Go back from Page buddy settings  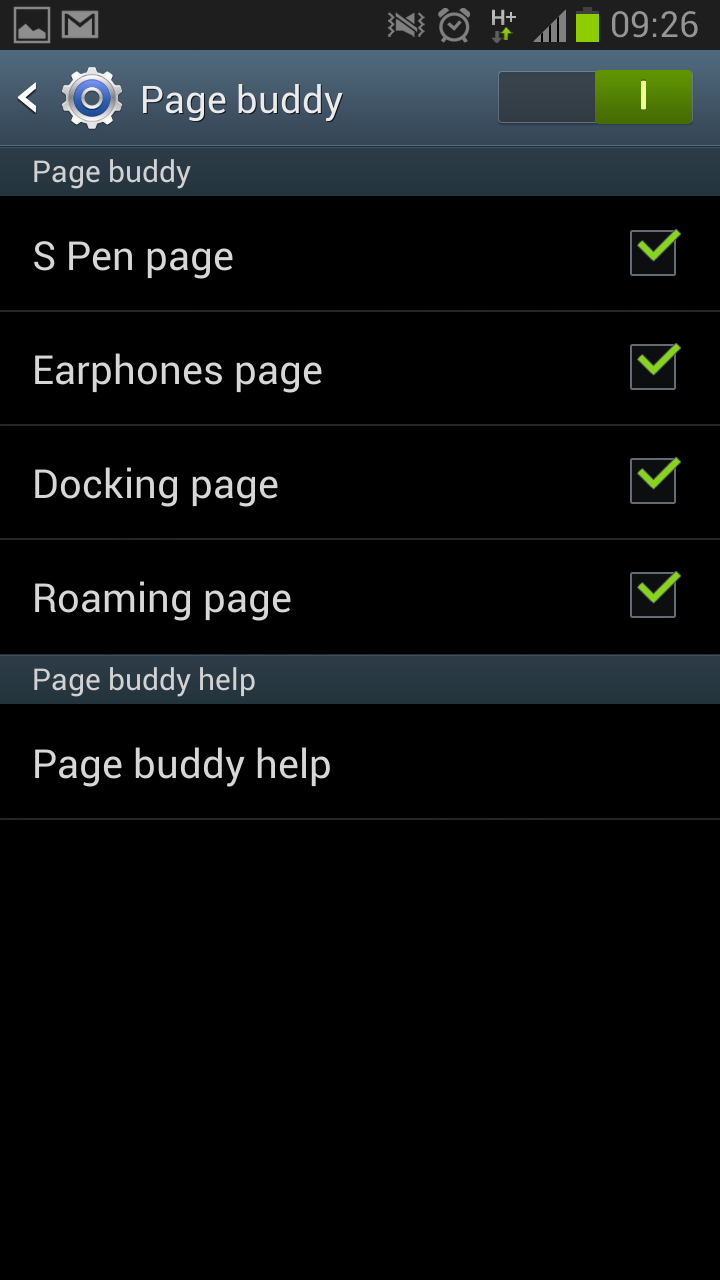tap(30, 98)
